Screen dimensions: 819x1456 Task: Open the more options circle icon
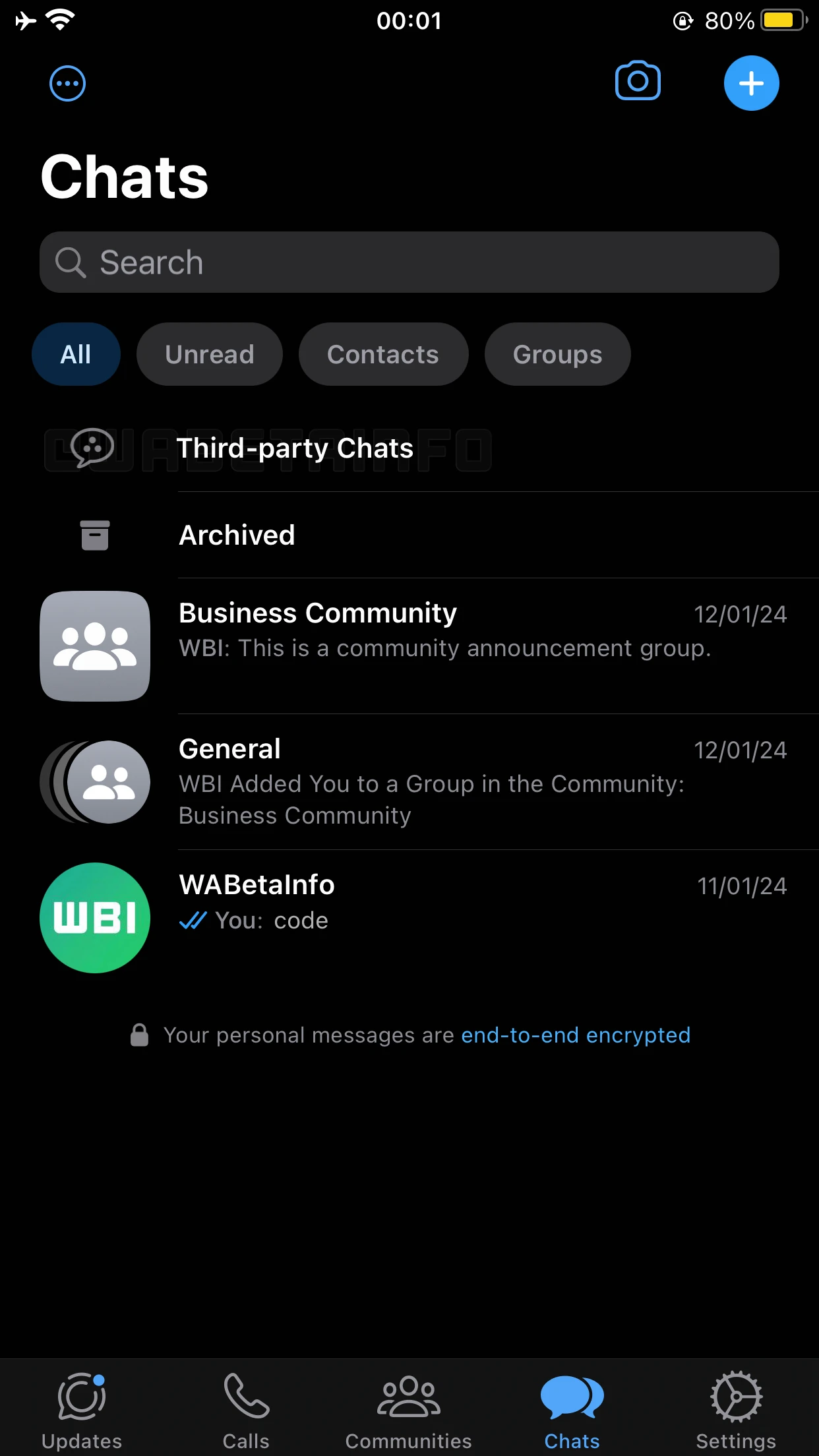click(x=67, y=83)
